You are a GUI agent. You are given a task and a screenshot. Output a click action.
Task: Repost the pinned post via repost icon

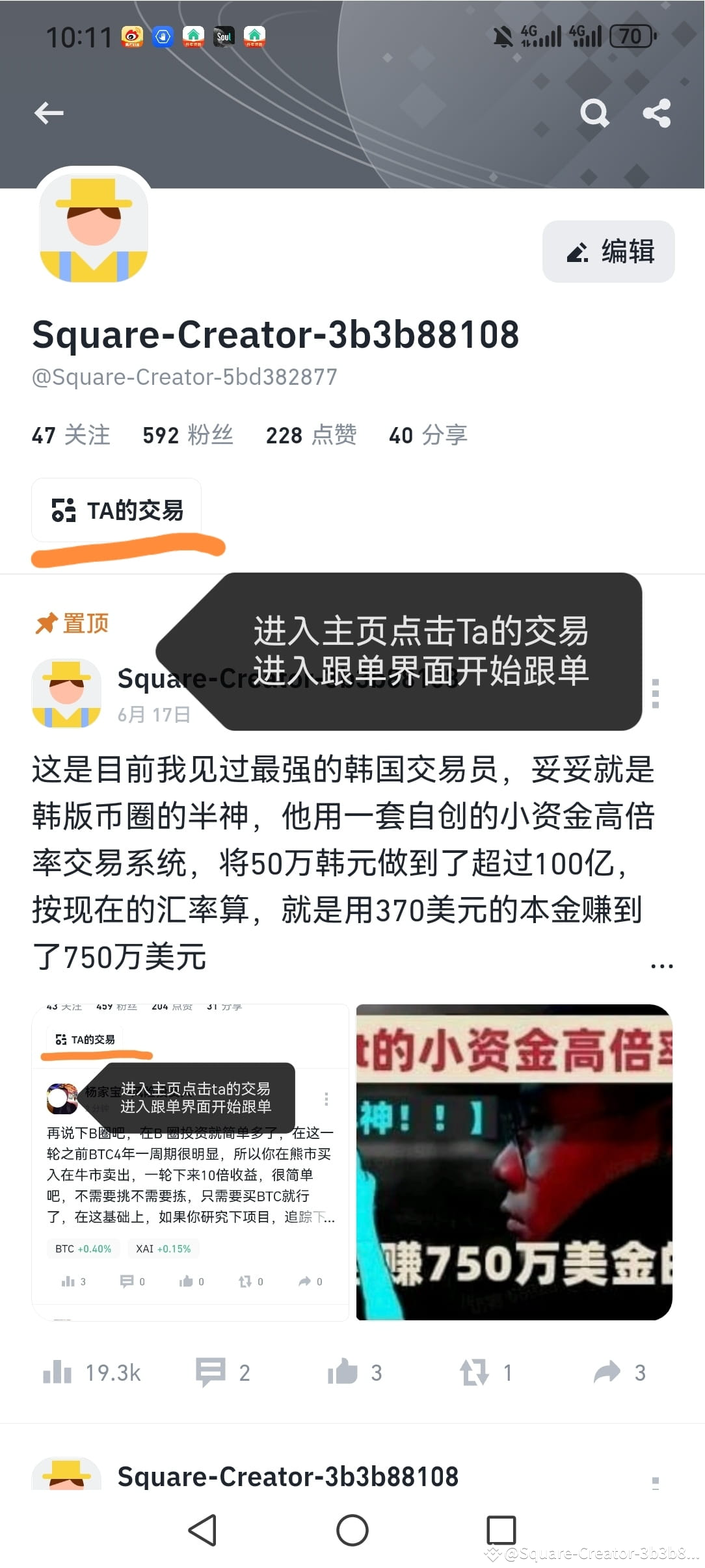[475, 1372]
